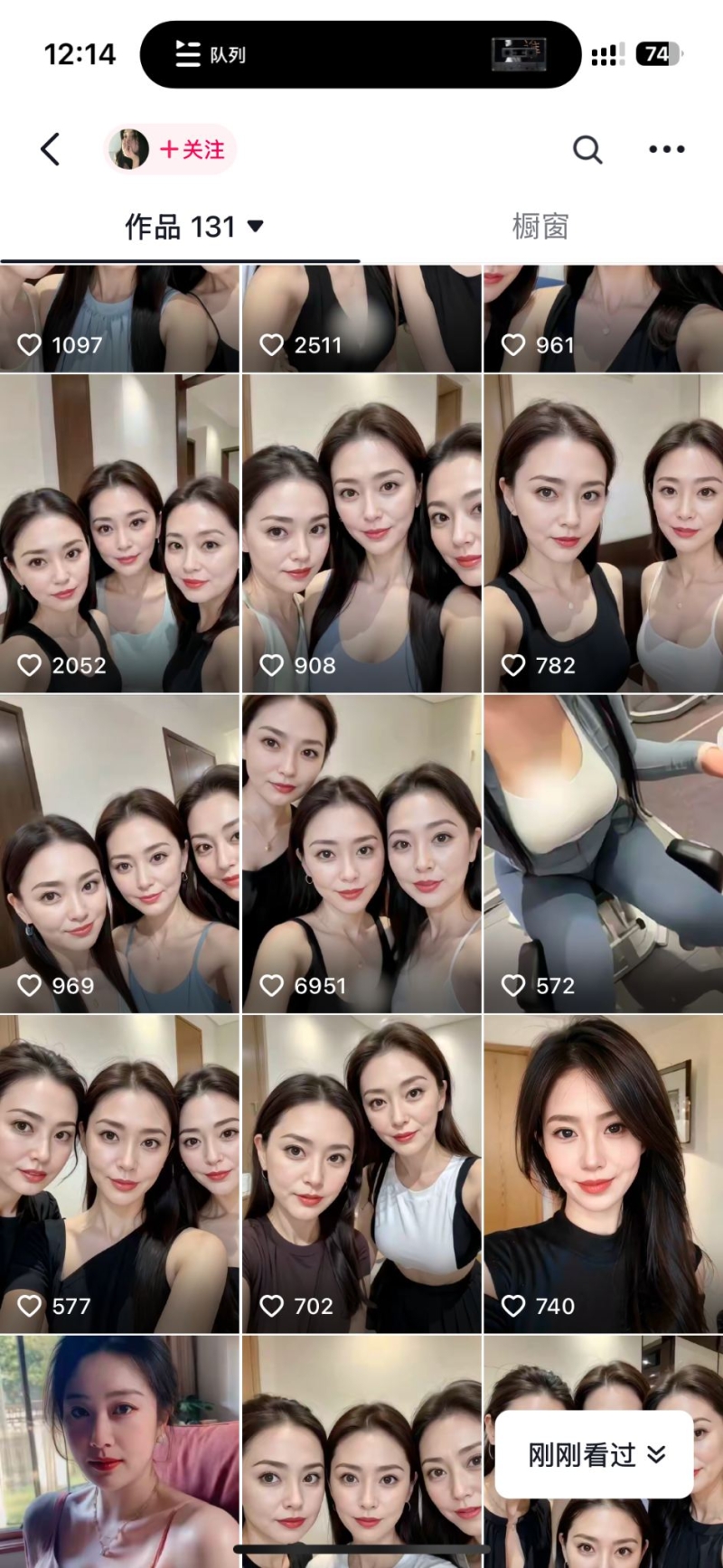
Task: Open the video with 1097 likes
Action: pos(119,318)
